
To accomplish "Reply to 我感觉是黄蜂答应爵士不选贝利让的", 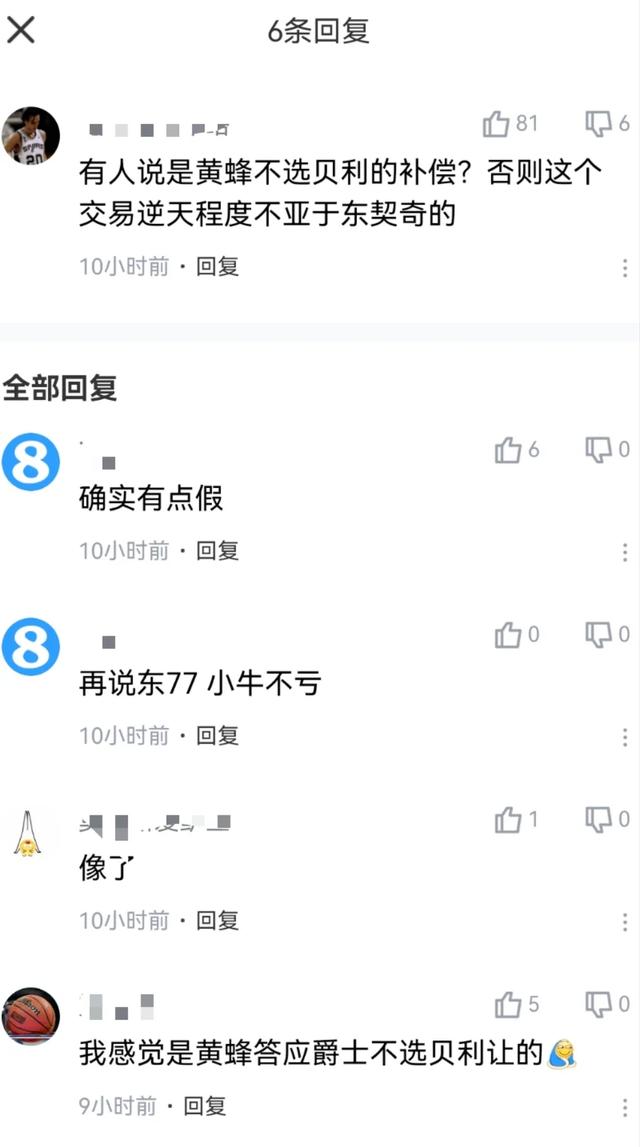I will [x=204, y=1106].
